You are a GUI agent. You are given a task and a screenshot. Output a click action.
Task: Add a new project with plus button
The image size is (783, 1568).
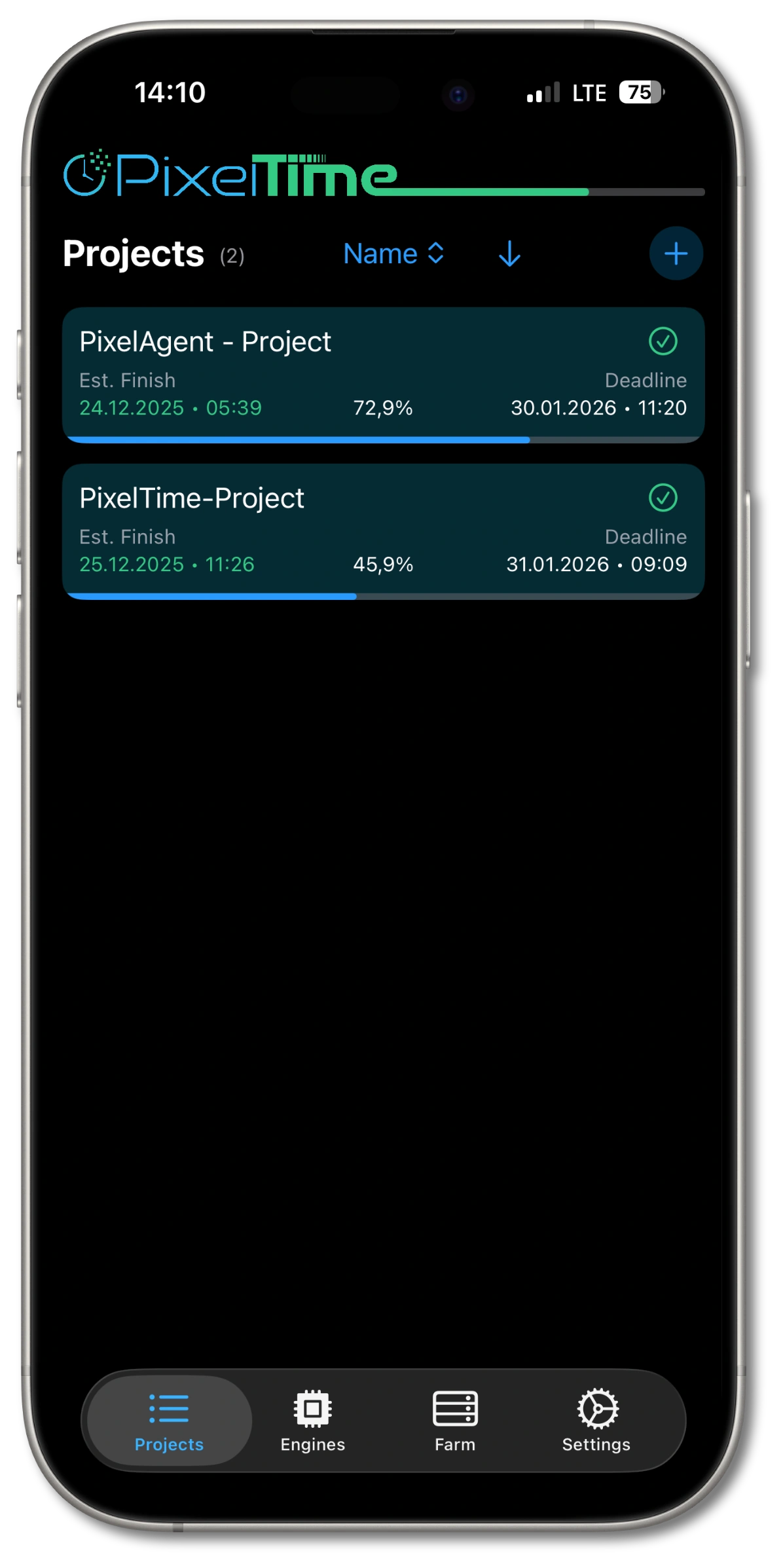[676, 253]
